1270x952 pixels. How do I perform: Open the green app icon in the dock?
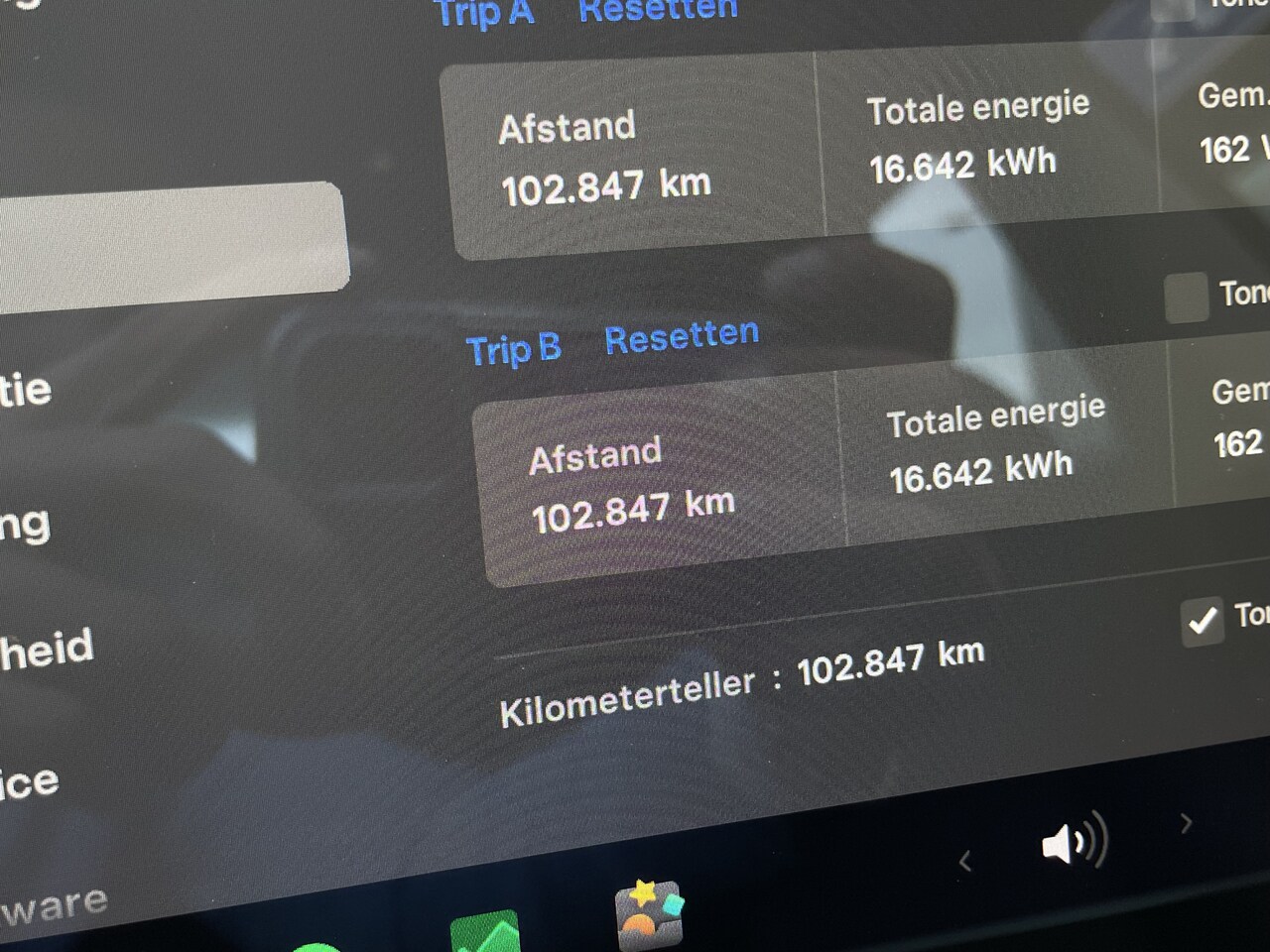point(485,933)
